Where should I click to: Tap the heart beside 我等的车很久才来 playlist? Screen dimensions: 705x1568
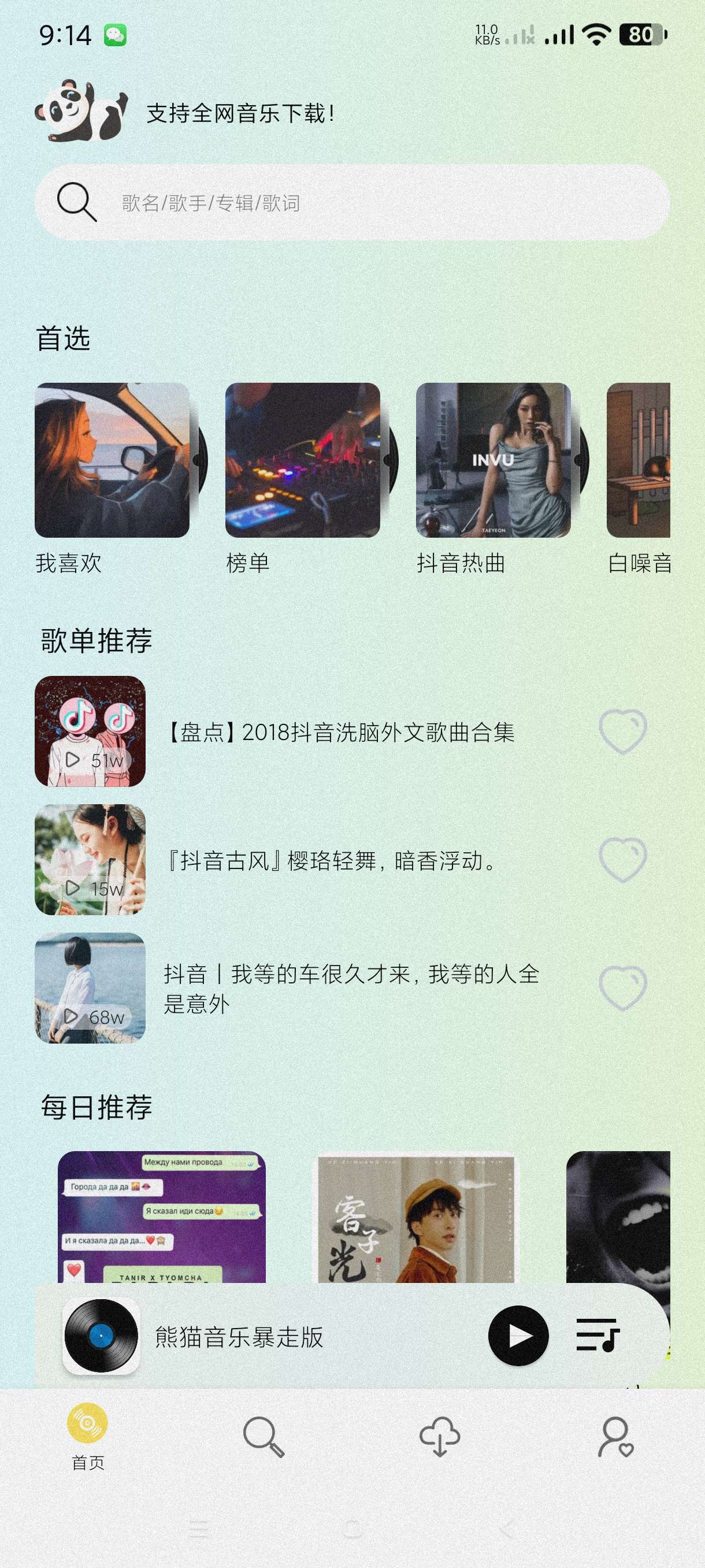tap(622, 988)
